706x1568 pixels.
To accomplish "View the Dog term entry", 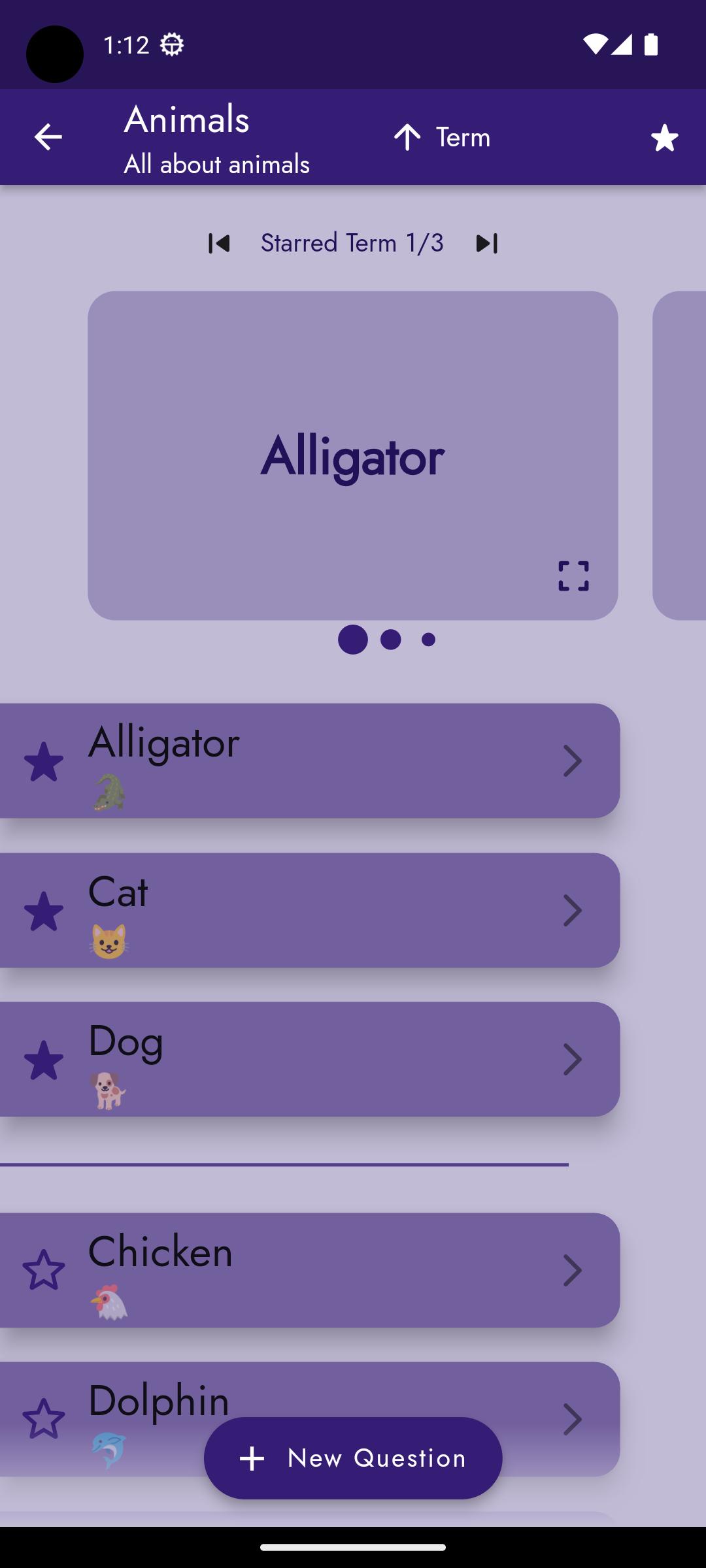I will tap(310, 1059).
